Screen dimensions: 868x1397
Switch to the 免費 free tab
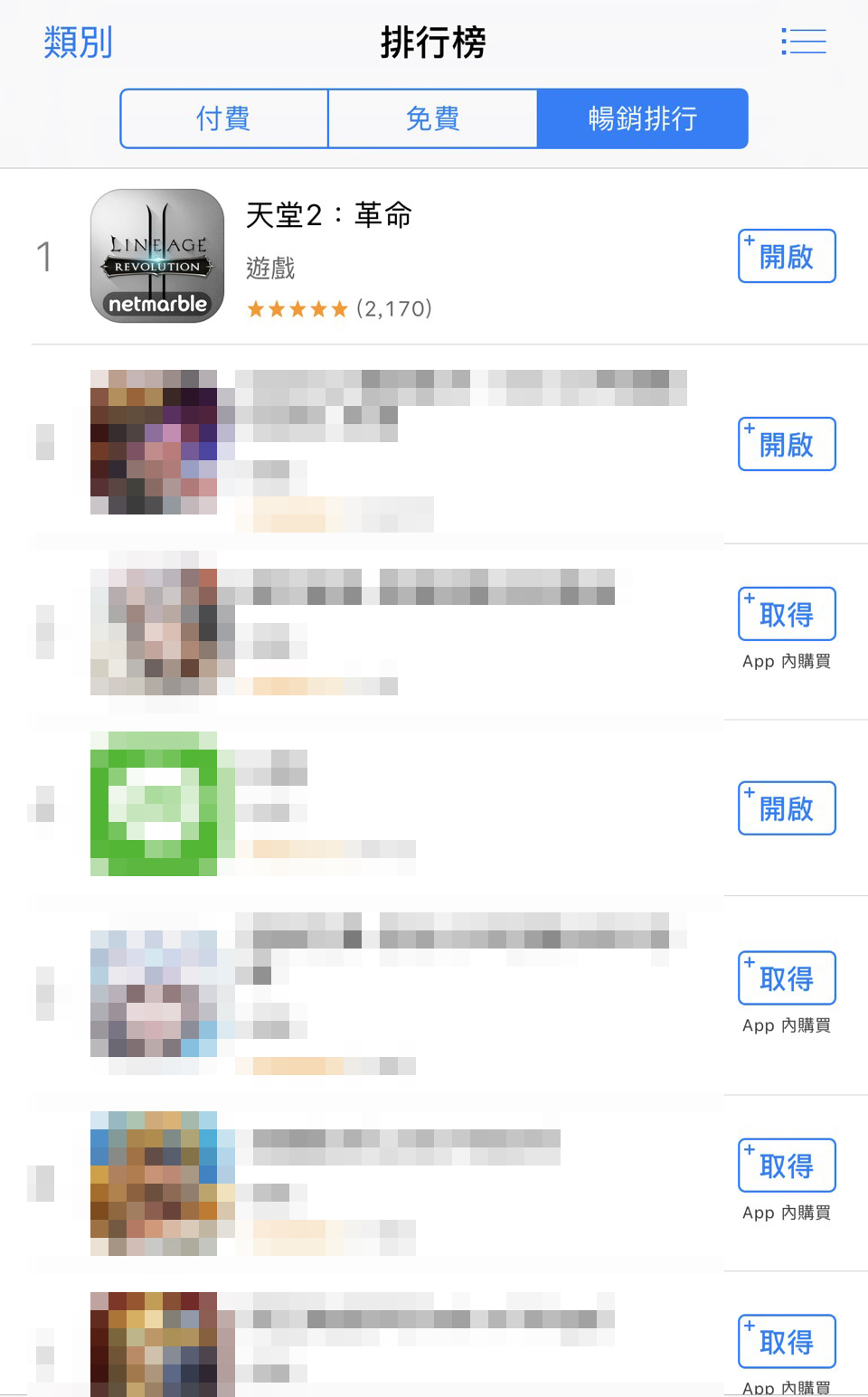click(x=433, y=118)
